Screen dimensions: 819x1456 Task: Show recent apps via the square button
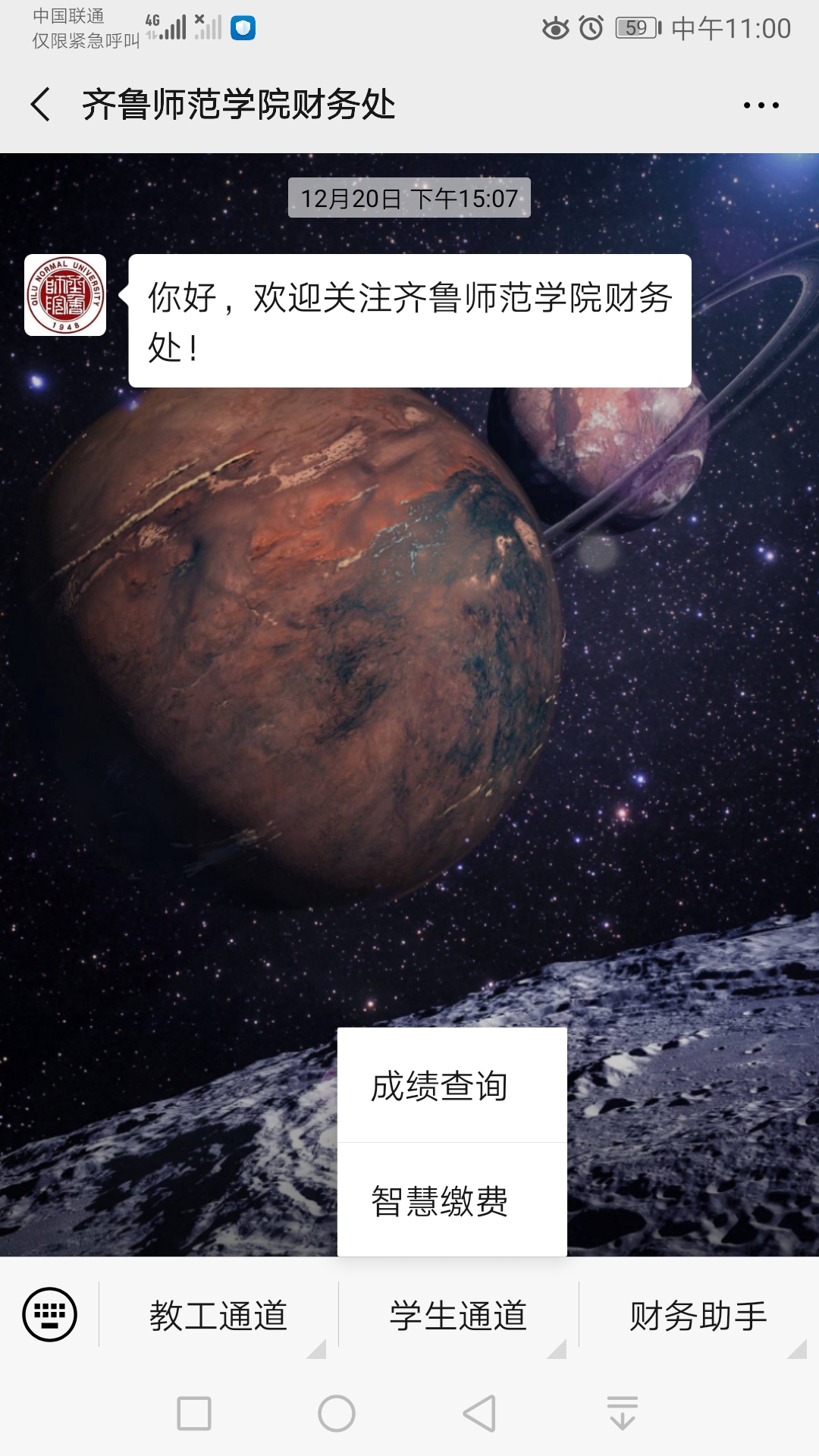click(x=194, y=1414)
